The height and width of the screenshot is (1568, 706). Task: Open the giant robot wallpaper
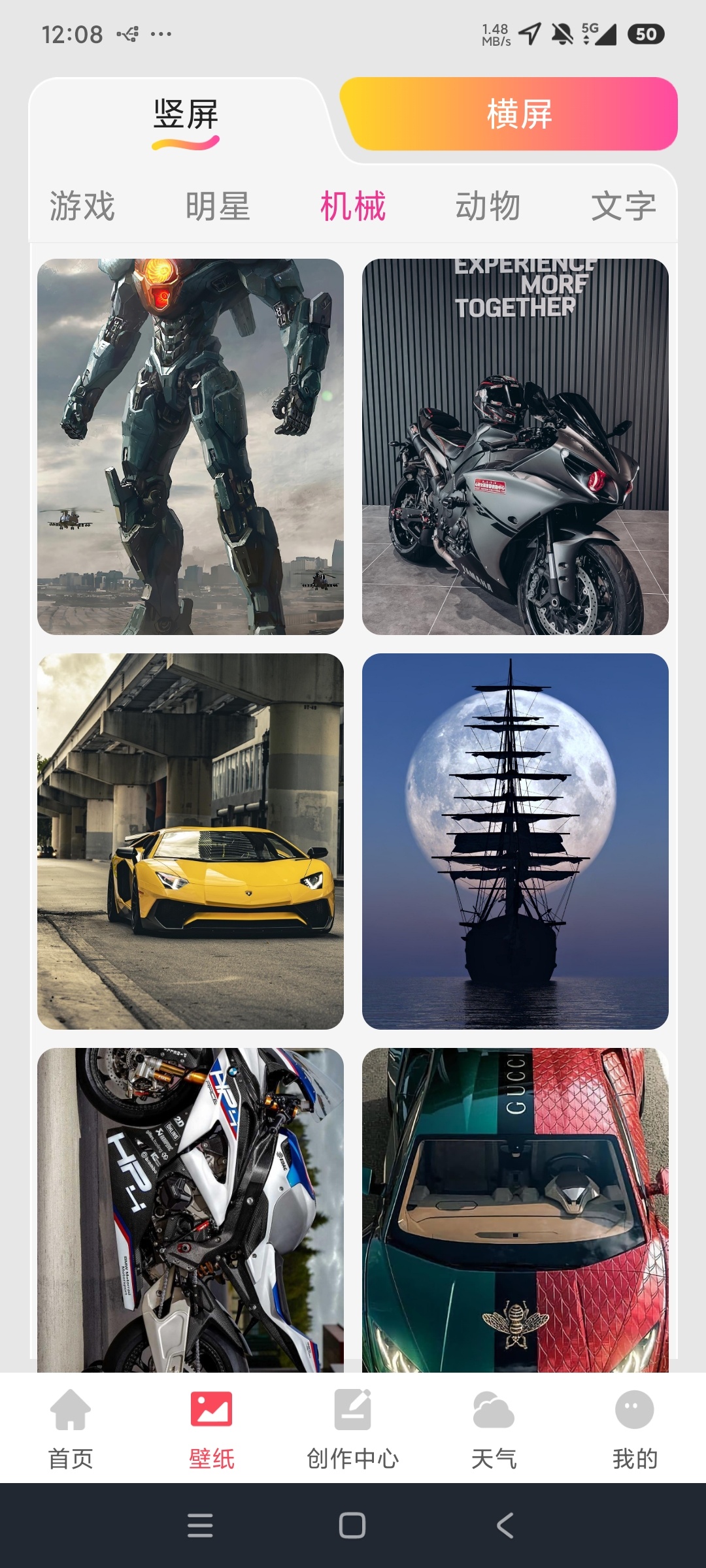(x=190, y=447)
